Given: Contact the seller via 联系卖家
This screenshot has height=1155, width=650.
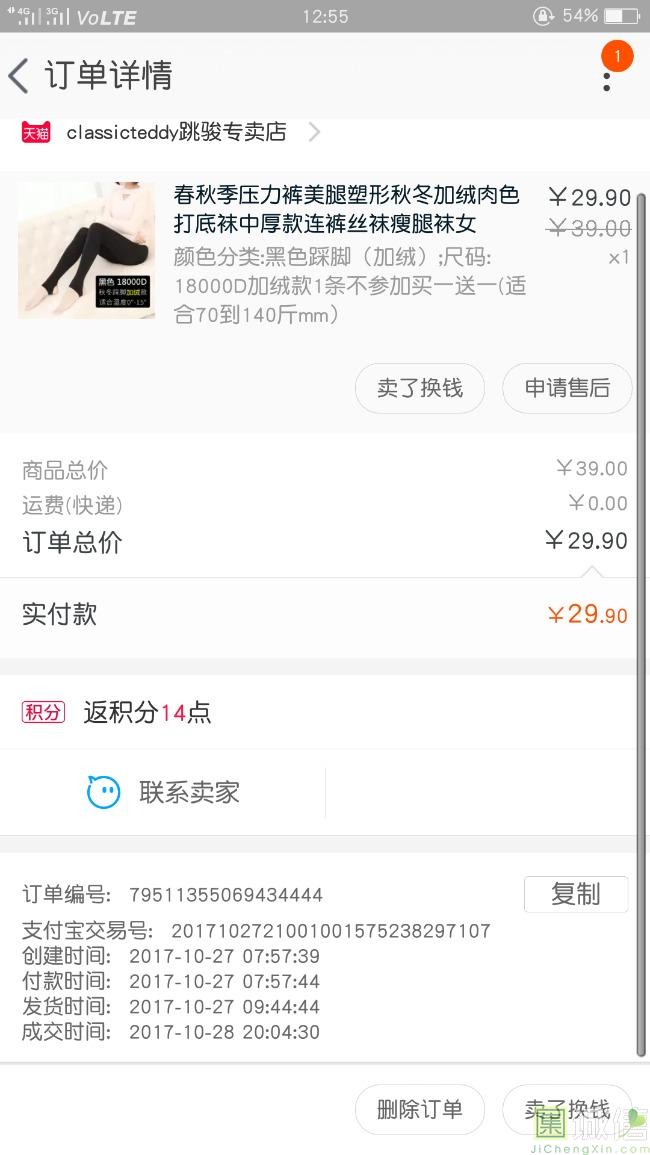Looking at the screenshot, I should pos(164,793).
